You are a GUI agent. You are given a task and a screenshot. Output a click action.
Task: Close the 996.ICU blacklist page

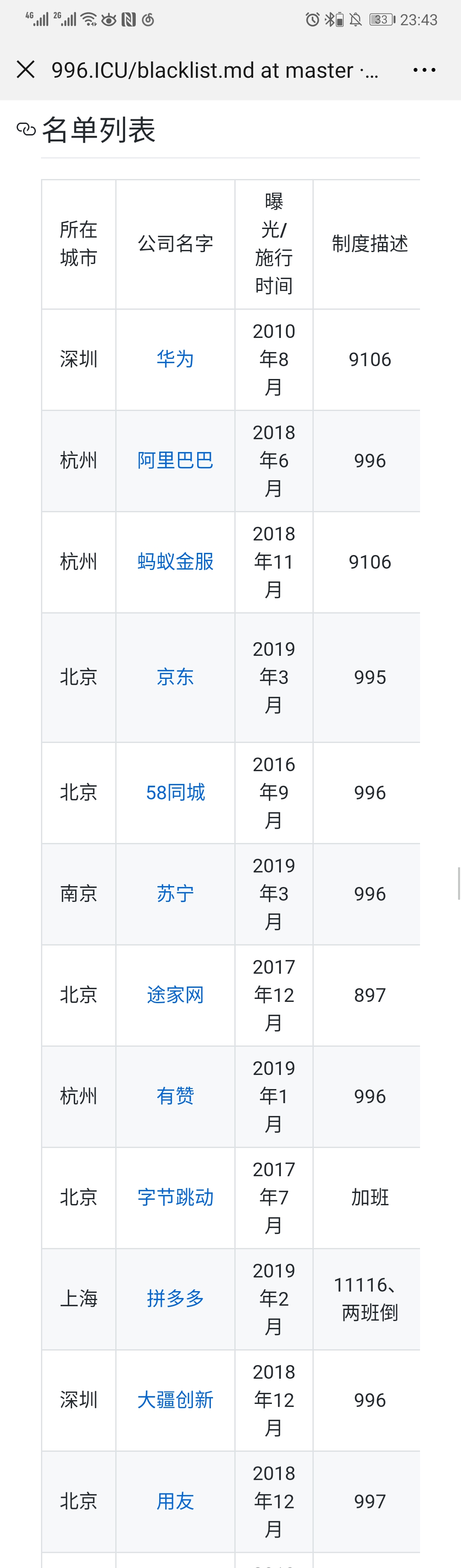click(26, 69)
